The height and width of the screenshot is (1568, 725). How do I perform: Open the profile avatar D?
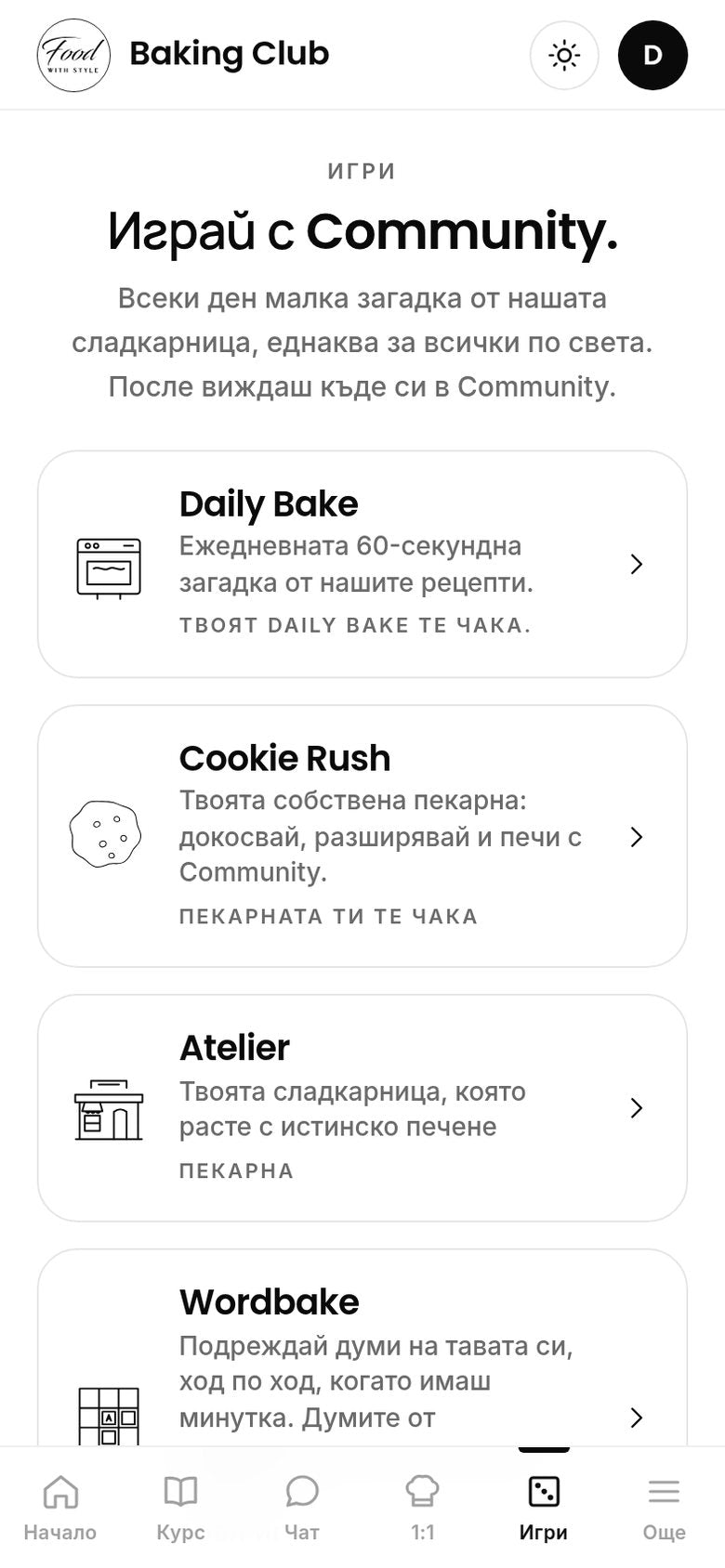click(x=652, y=55)
